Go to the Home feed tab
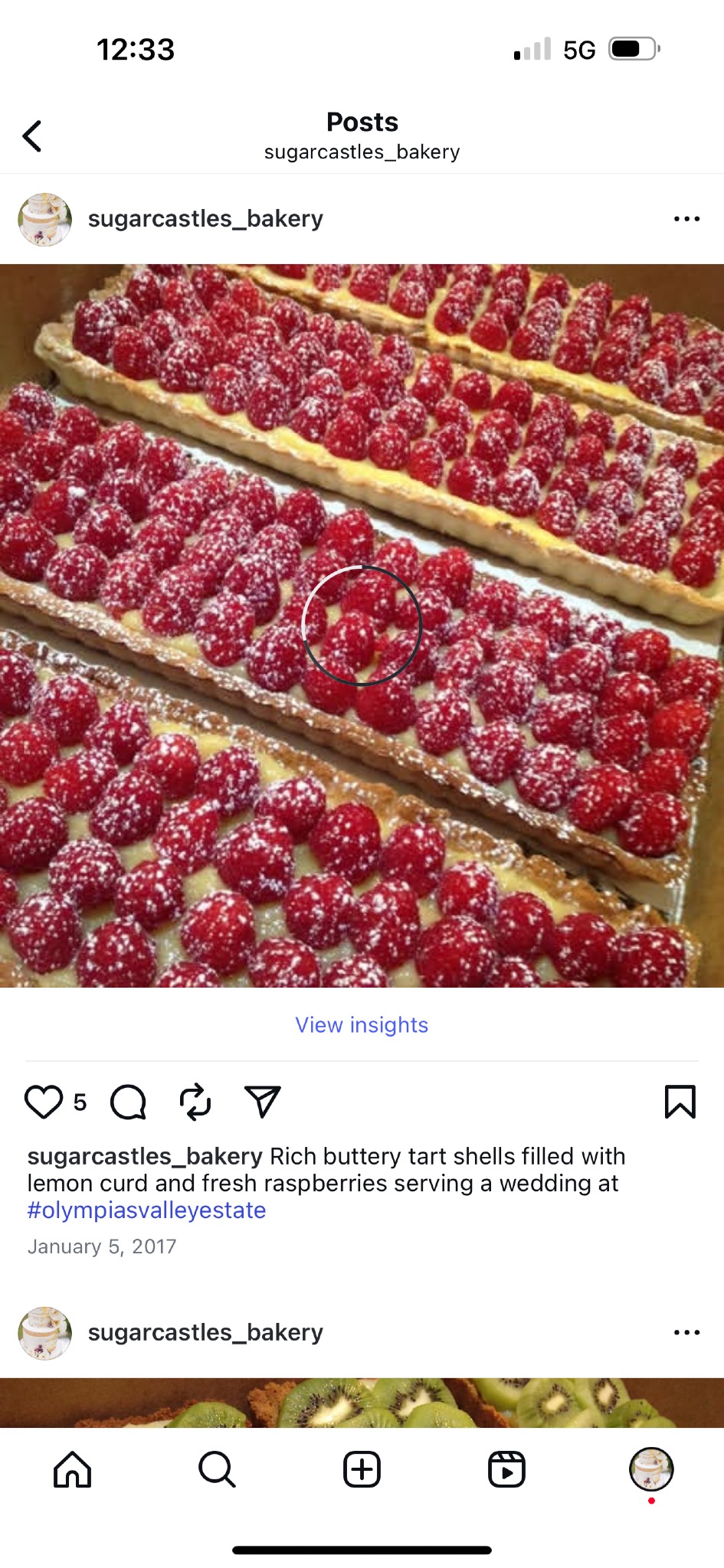 (73, 1469)
